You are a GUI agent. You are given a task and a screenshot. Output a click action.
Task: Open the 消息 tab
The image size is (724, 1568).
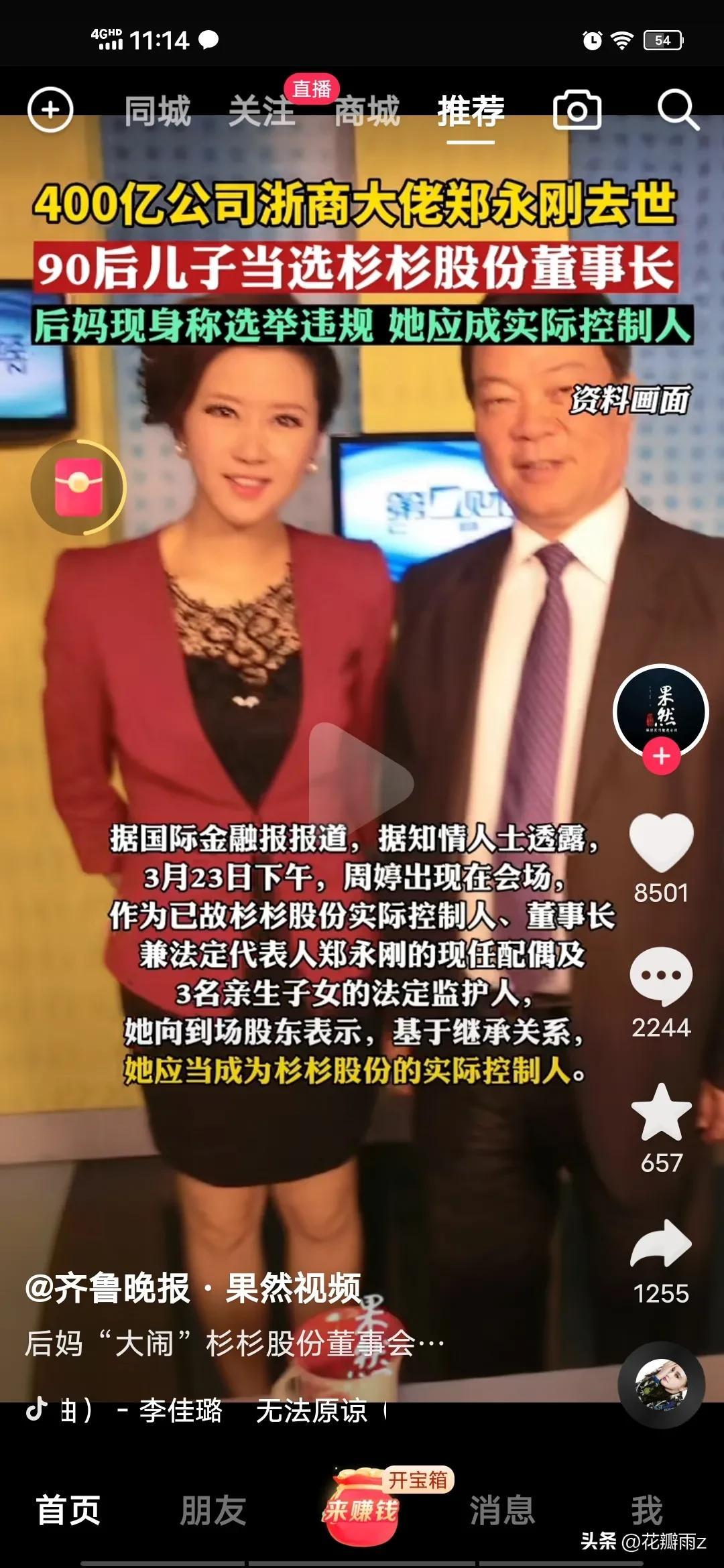click(x=502, y=1510)
